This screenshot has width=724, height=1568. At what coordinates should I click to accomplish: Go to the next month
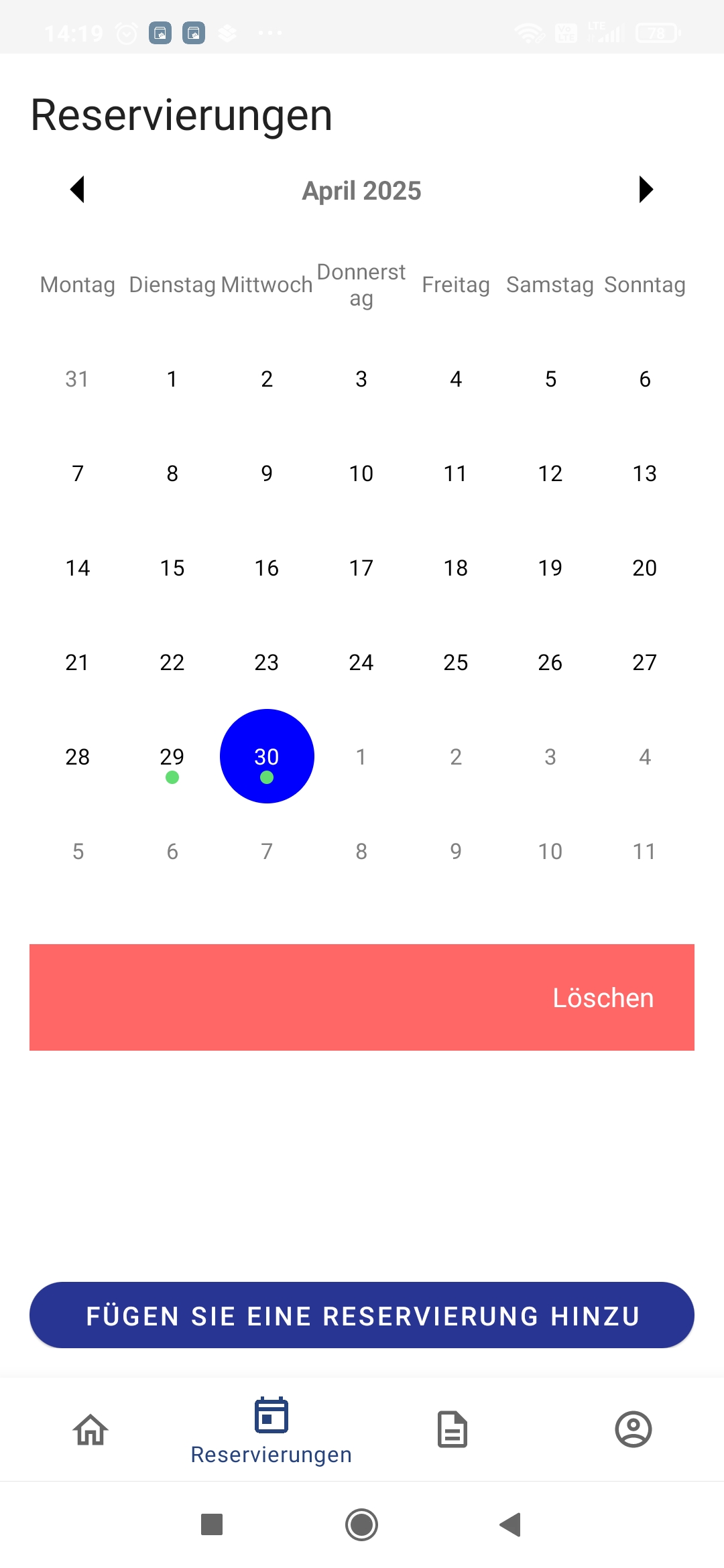[646, 190]
